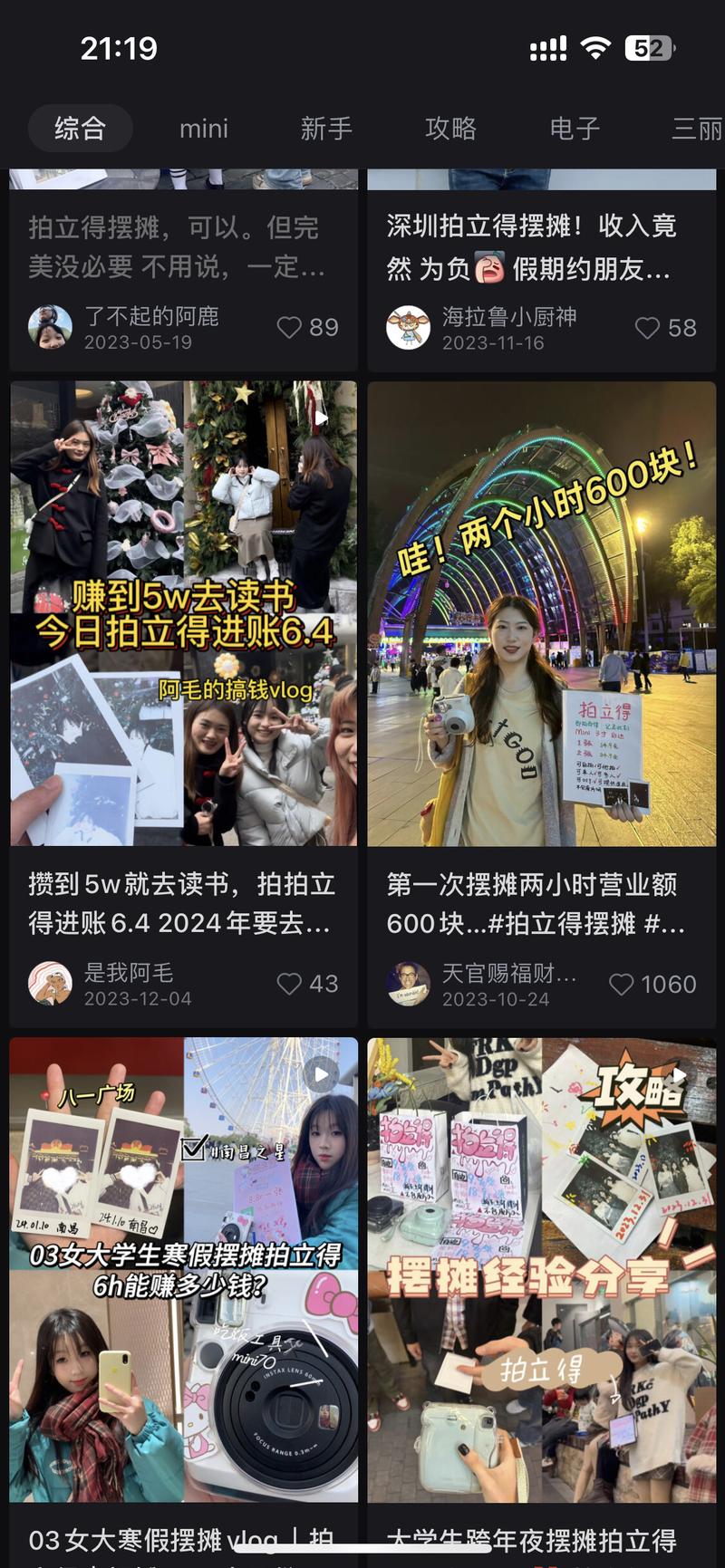725x1568 pixels.
Task: Open the 拍立得摆摊,可以 post
Action: [x=177, y=246]
